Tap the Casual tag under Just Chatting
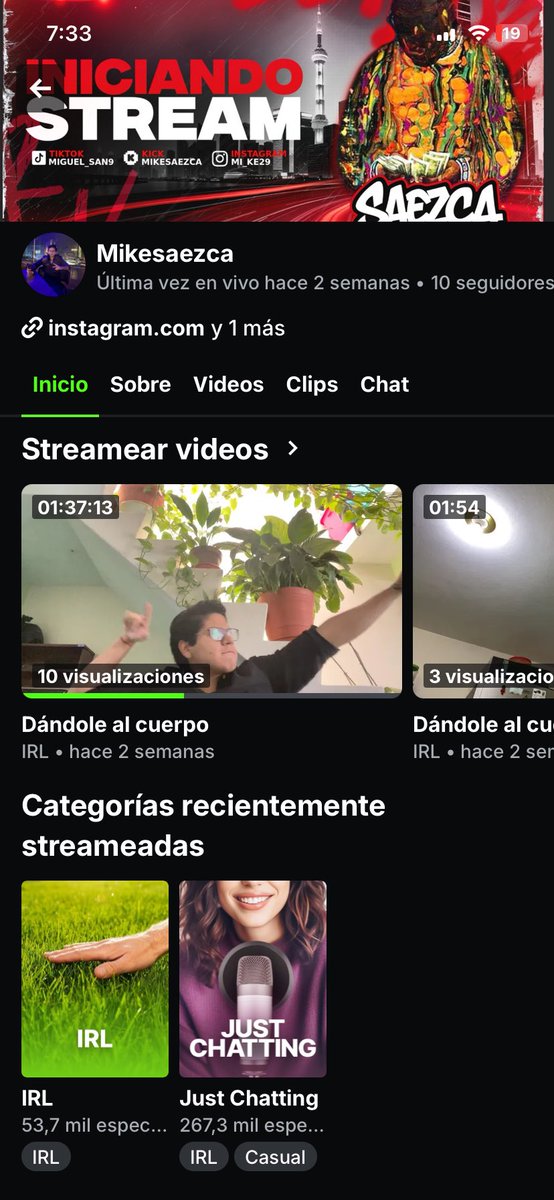 pos(275,1157)
